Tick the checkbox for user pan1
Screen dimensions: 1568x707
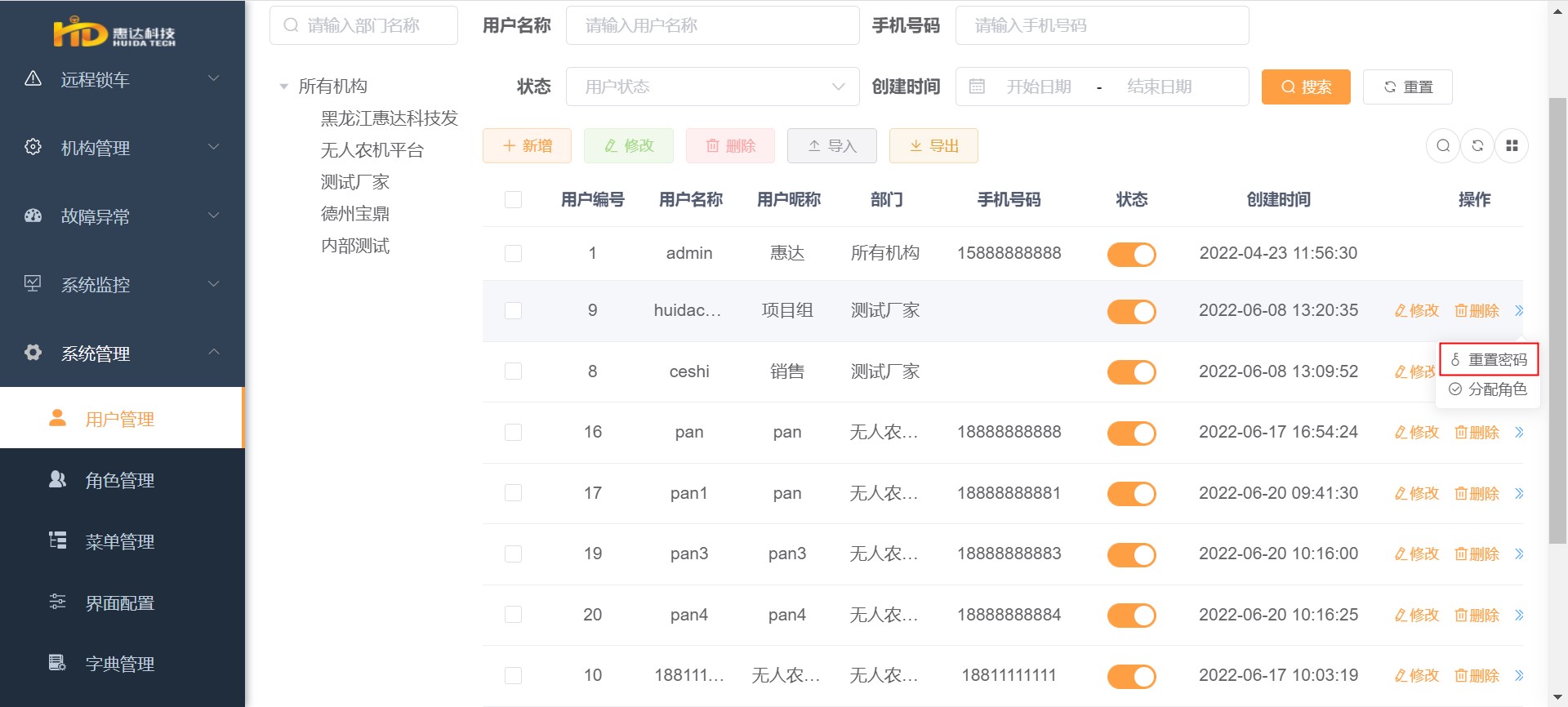[513, 493]
